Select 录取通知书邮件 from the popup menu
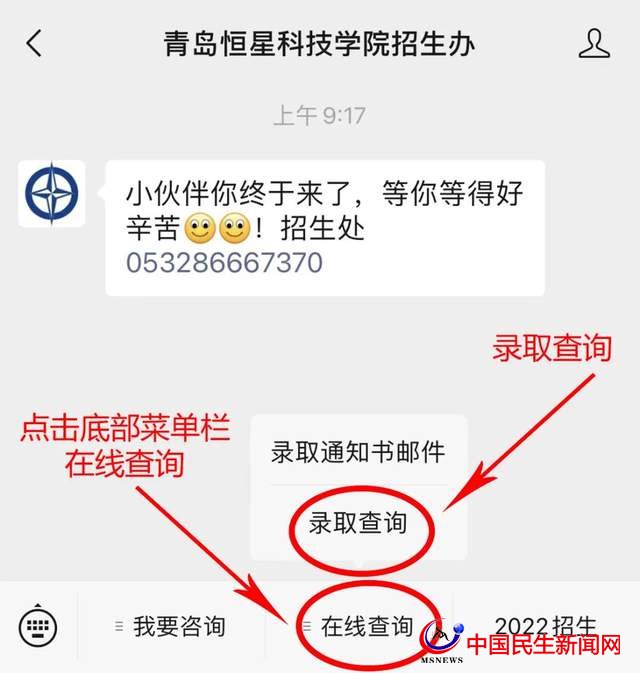The width and height of the screenshot is (640, 673). tap(357, 451)
